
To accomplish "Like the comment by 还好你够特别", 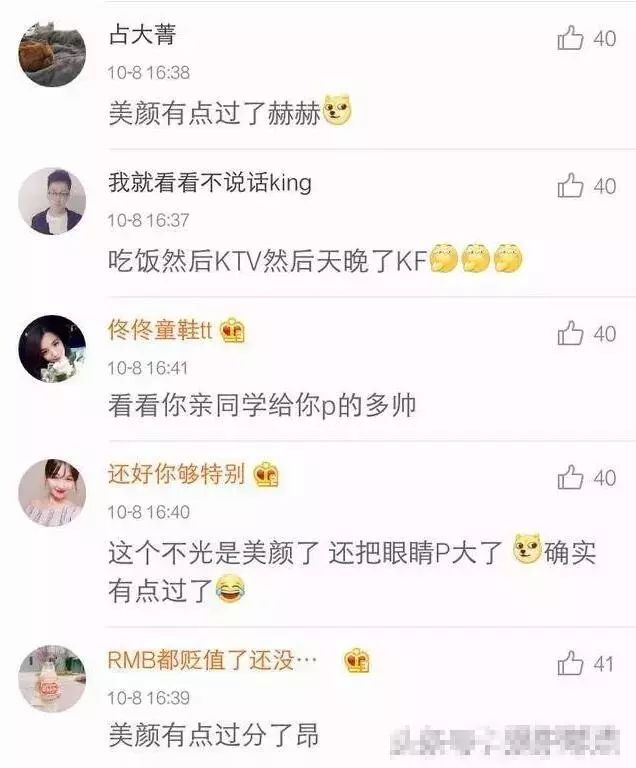I will click(x=571, y=478).
